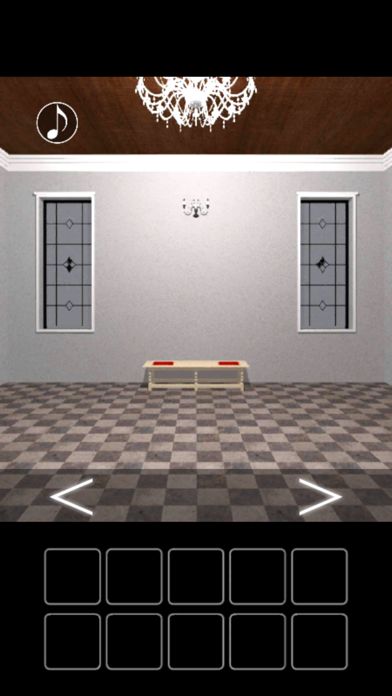
Task: Examine the right stained-glass window
Action: (x=327, y=262)
